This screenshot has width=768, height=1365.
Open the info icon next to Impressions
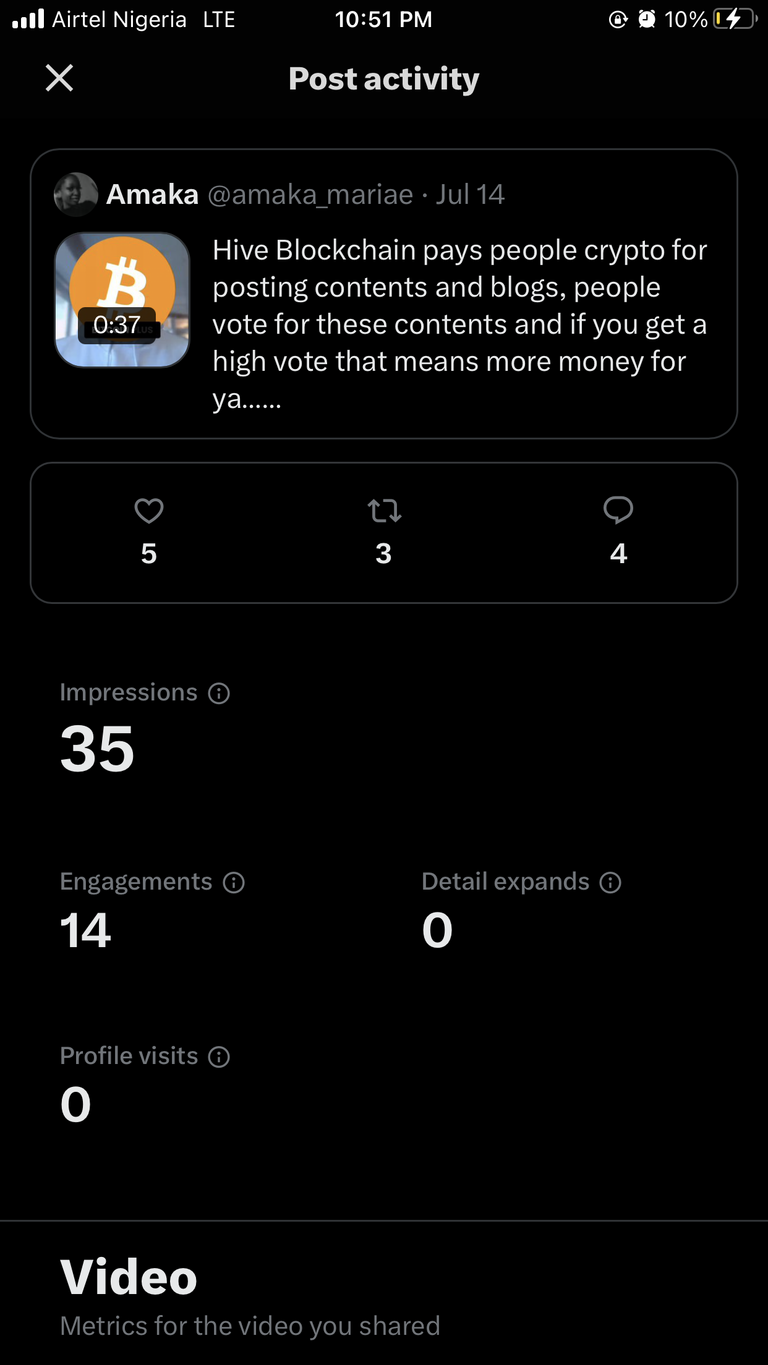click(x=219, y=693)
